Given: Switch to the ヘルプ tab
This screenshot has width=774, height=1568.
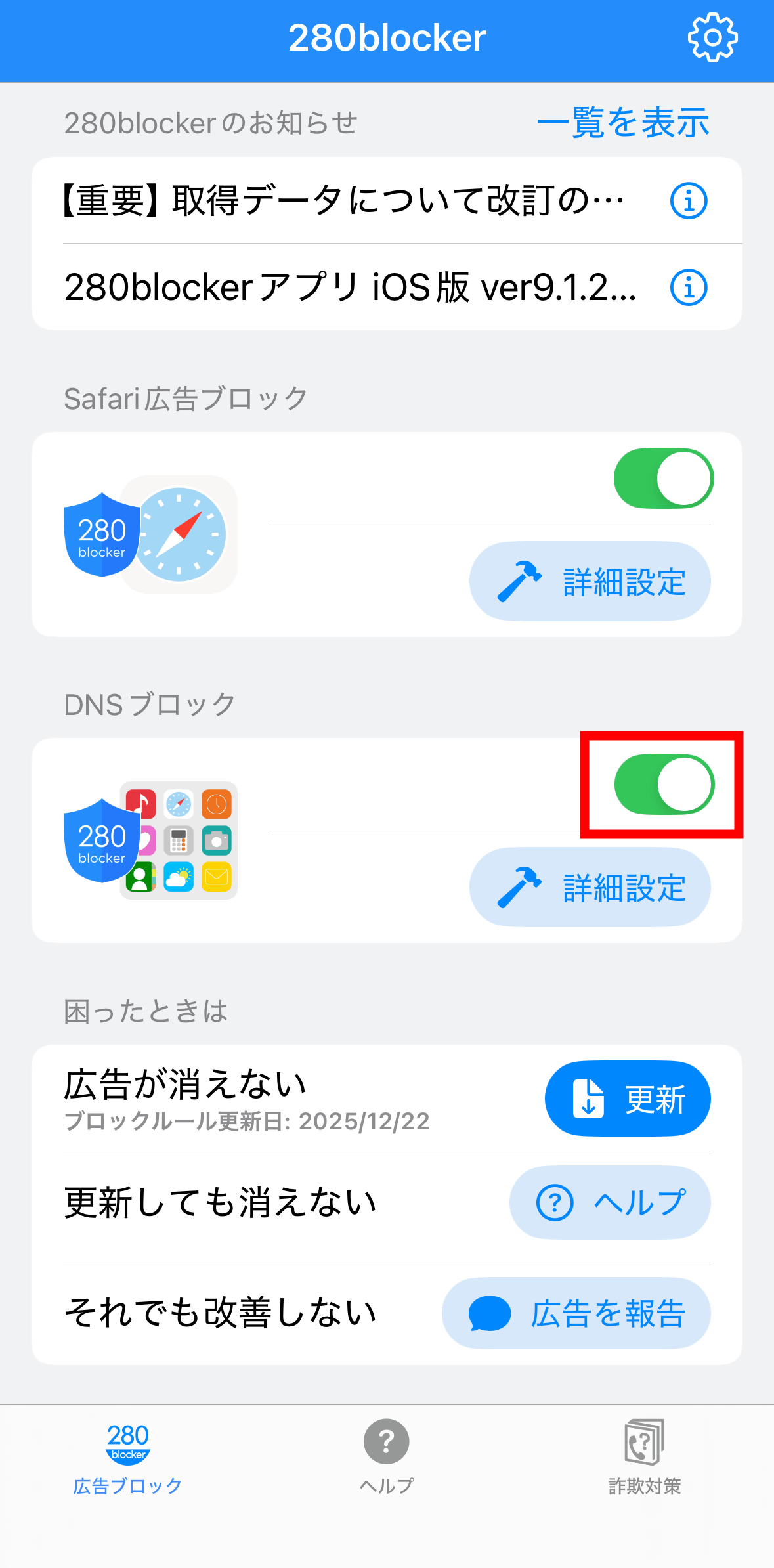Looking at the screenshot, I should point(387,1456).
